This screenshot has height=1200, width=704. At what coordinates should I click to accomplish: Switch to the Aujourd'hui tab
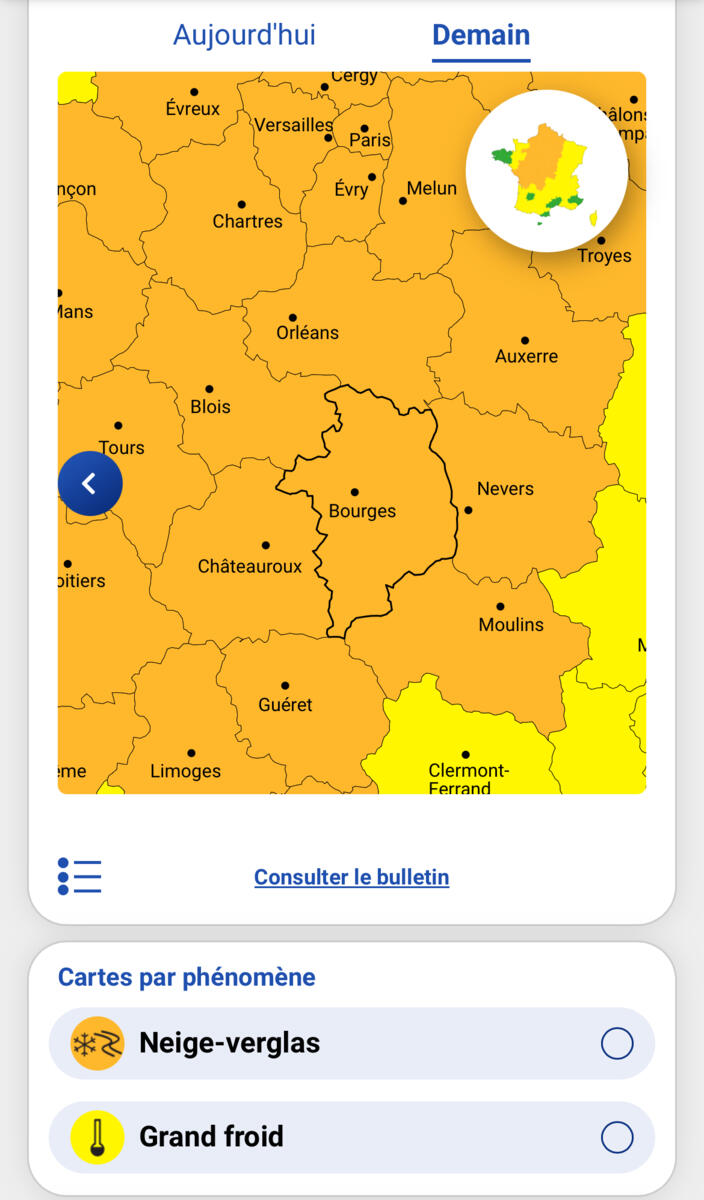pyautogui.click(x=244, y=35)
